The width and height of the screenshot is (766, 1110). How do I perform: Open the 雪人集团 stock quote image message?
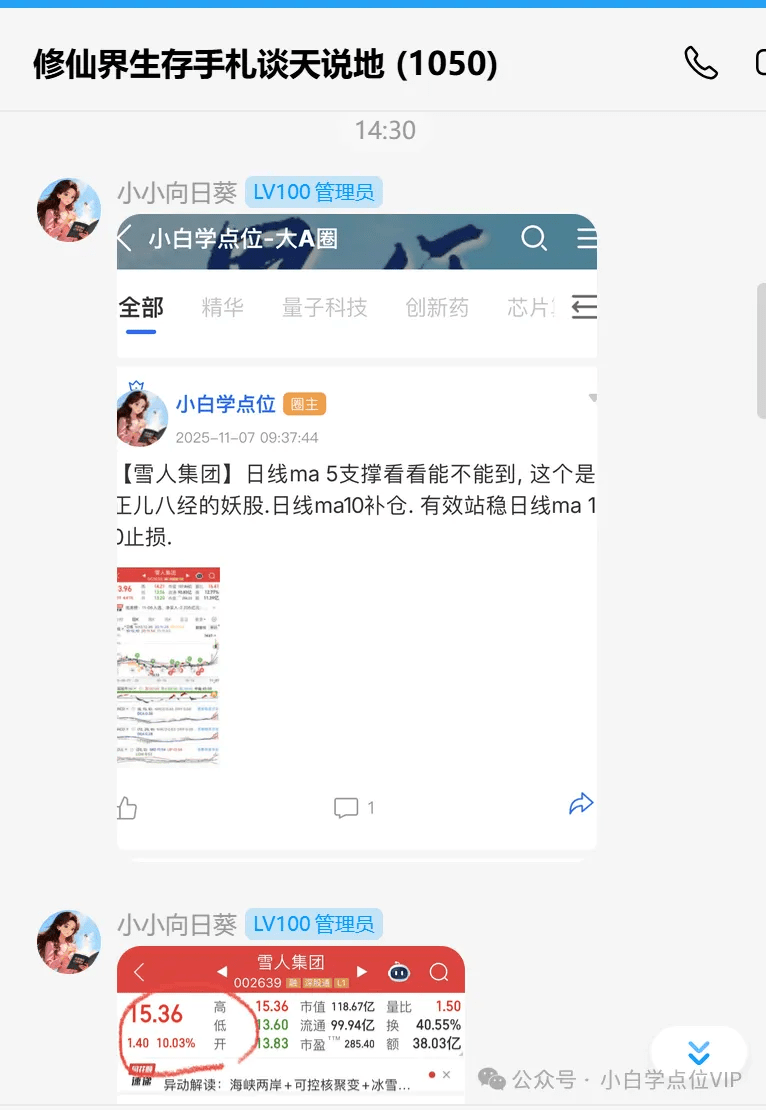coord(290,1022)
